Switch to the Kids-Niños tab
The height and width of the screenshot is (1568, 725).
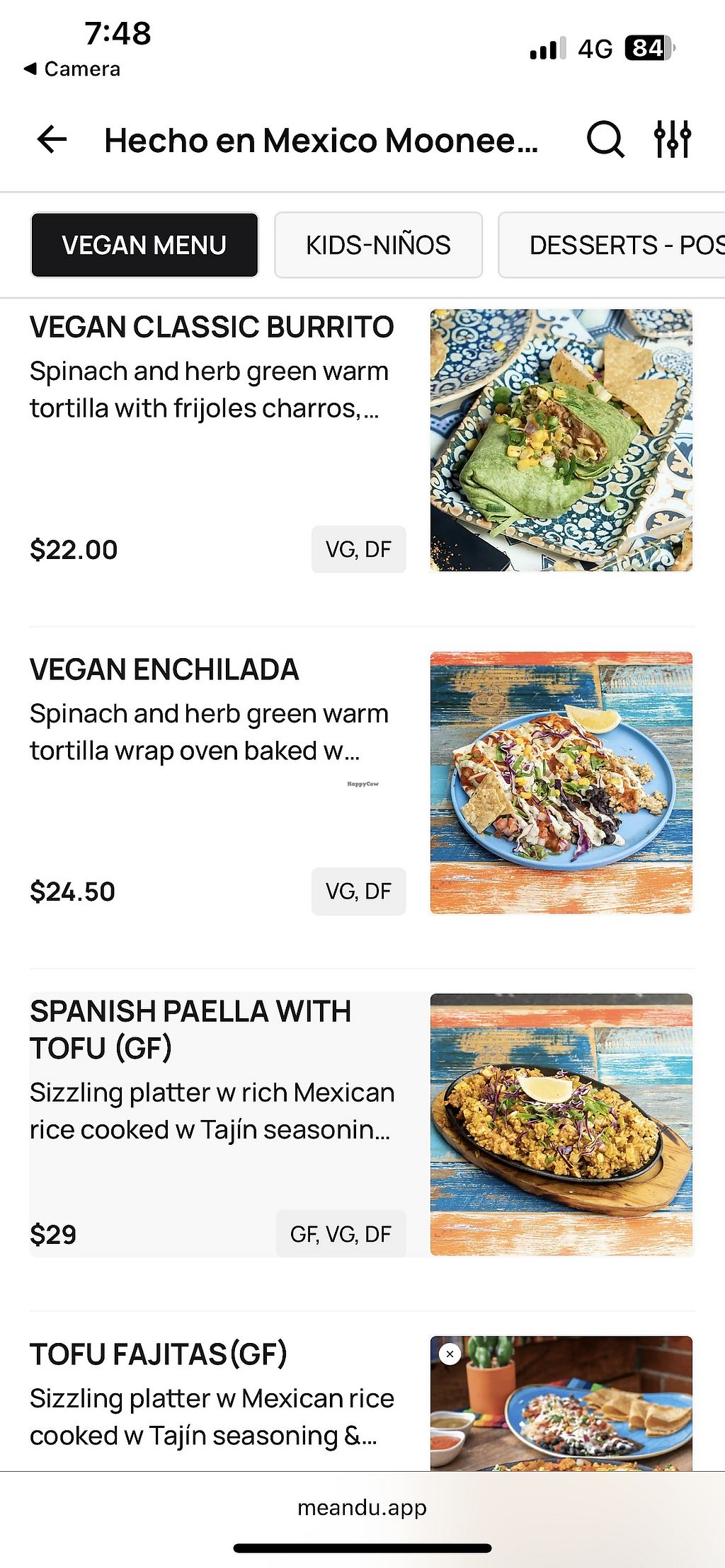click(378, 245)
